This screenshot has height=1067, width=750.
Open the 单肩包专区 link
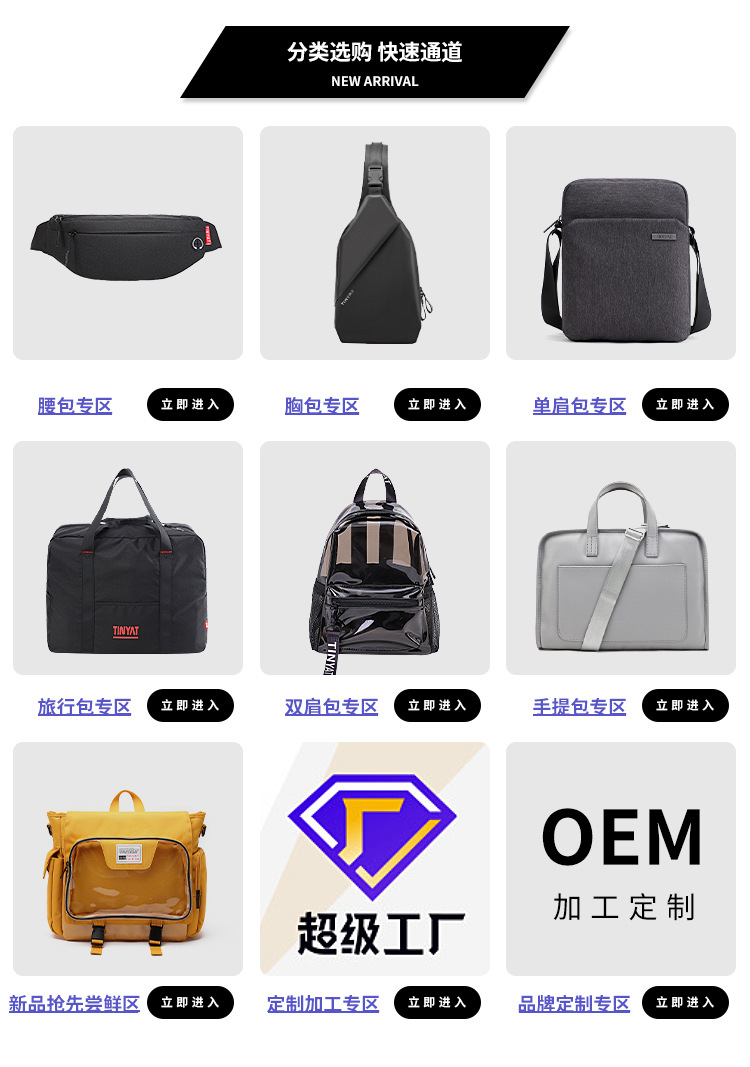pos(579,406)
